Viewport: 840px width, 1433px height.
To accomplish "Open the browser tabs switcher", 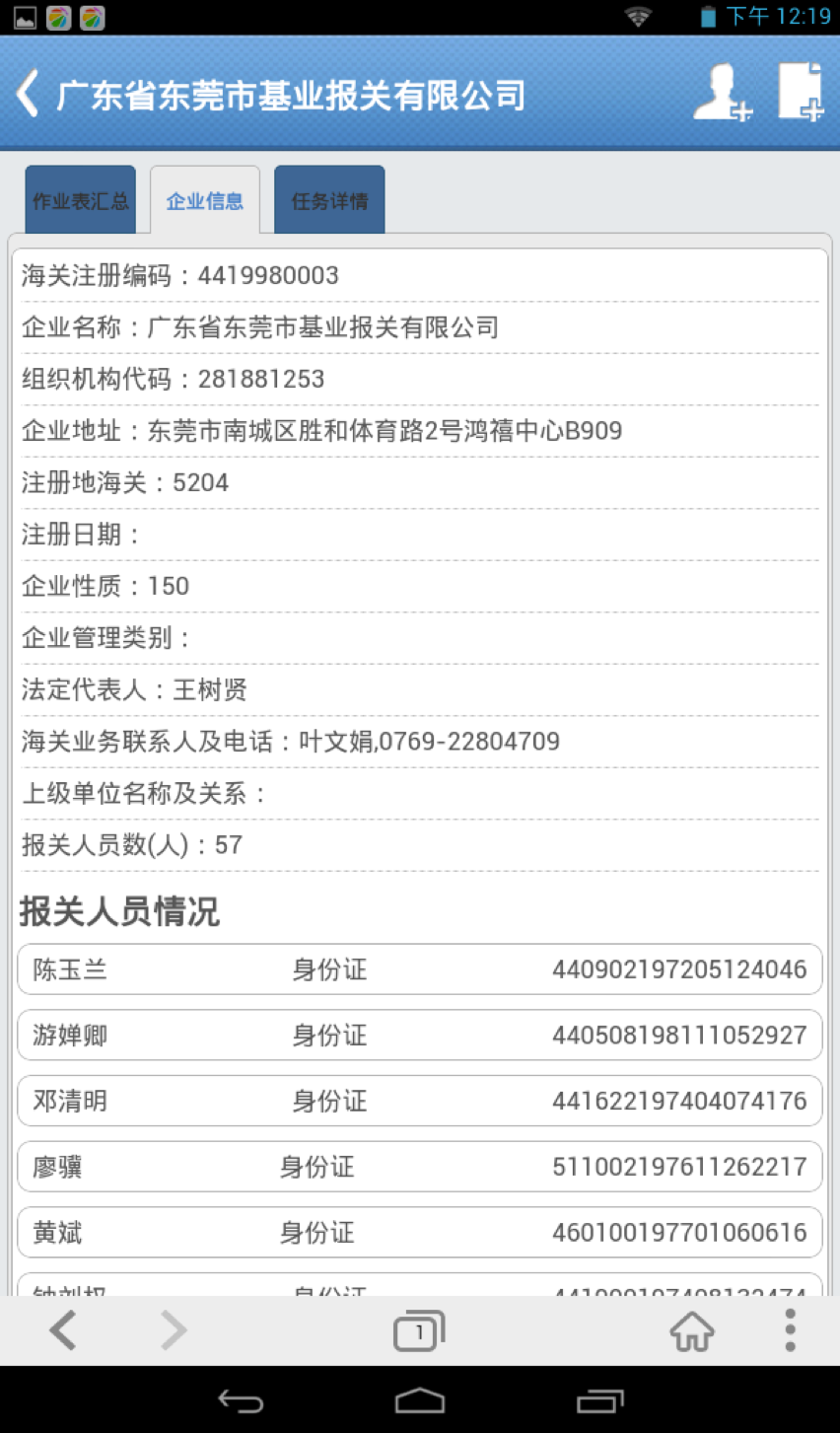I will point(419,1331).
